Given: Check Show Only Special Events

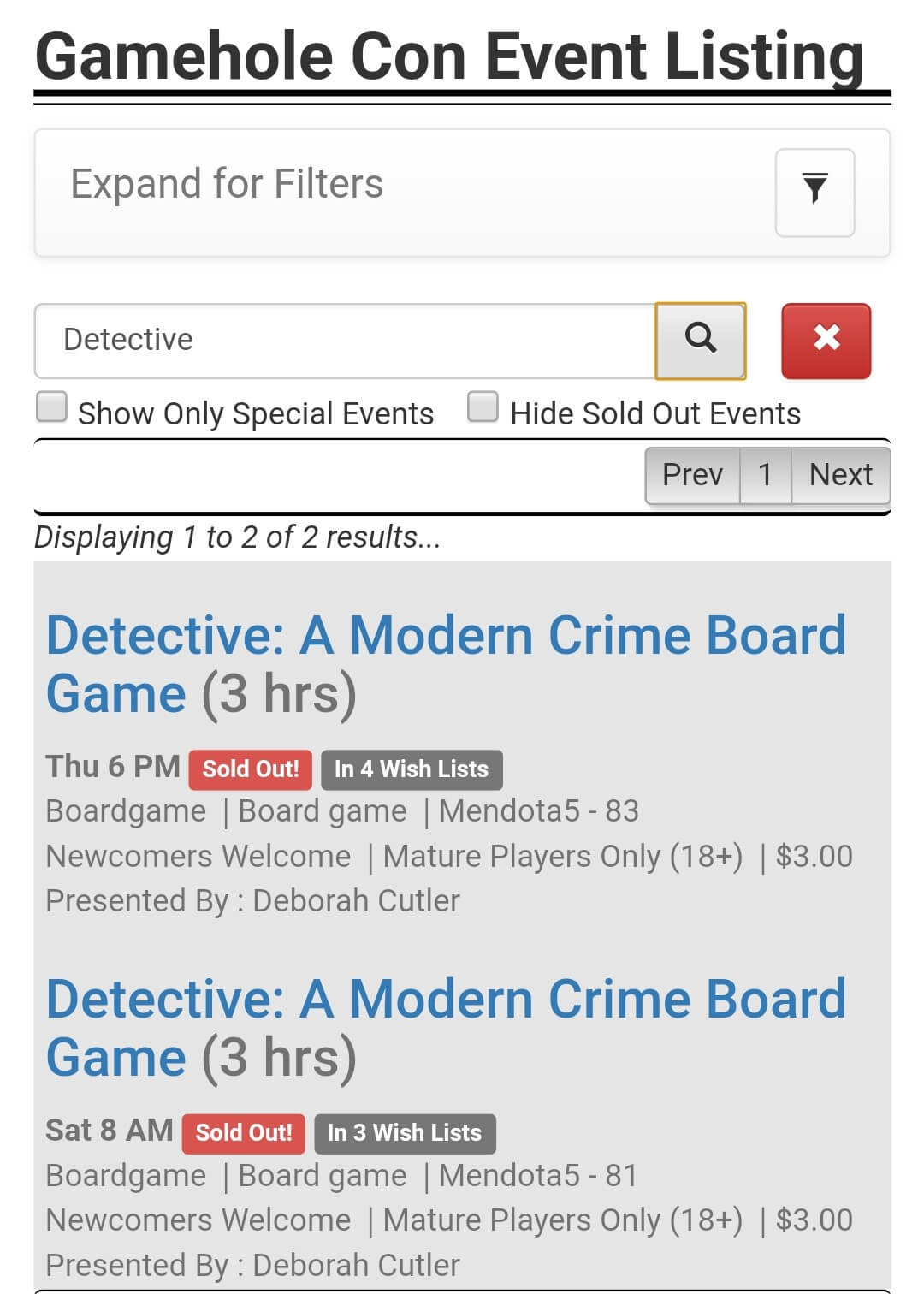Looking at the screenshot, I should (x=52, y=407).
